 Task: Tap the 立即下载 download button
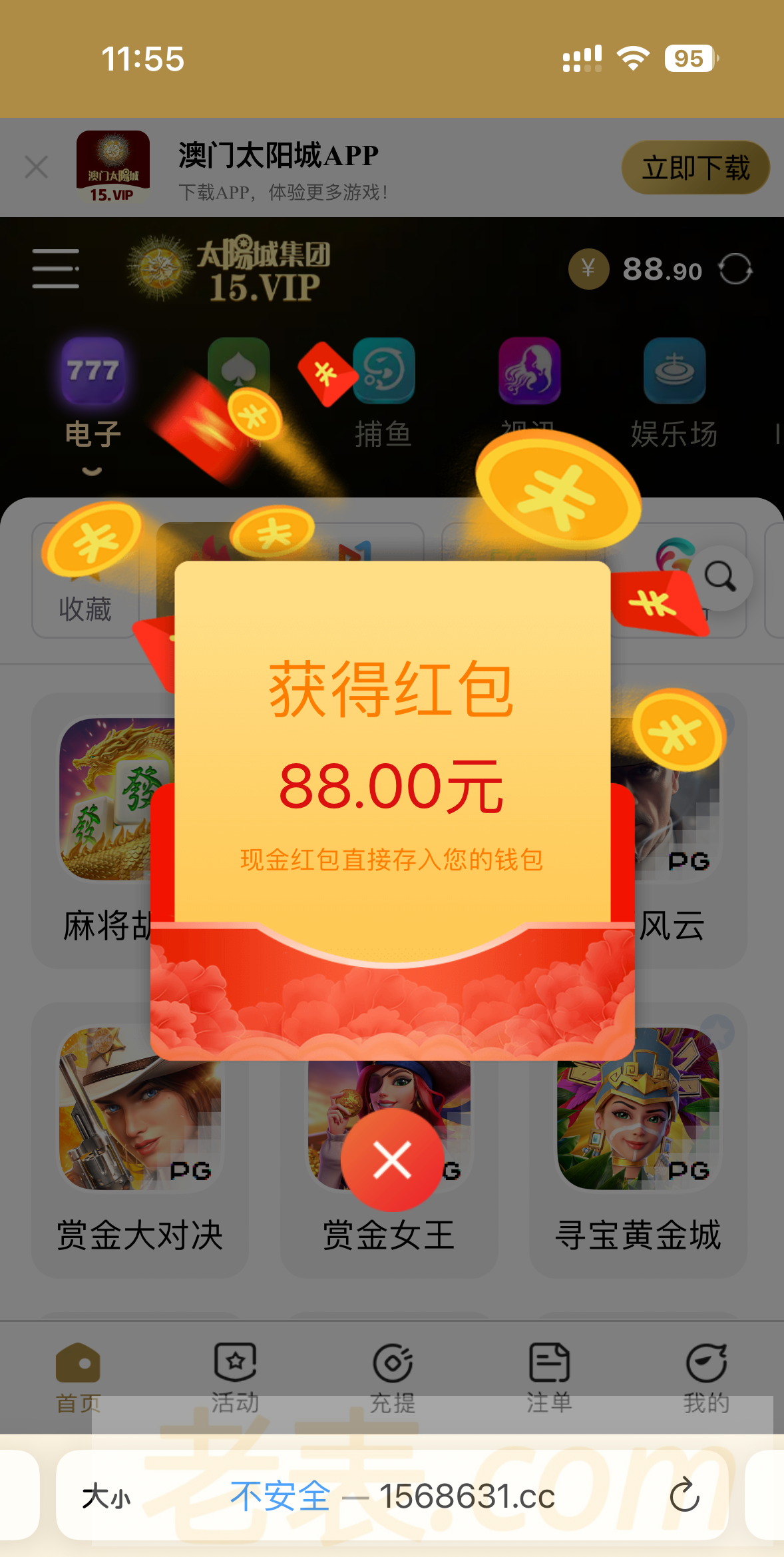pyautogui.click(x=695, y=168)
